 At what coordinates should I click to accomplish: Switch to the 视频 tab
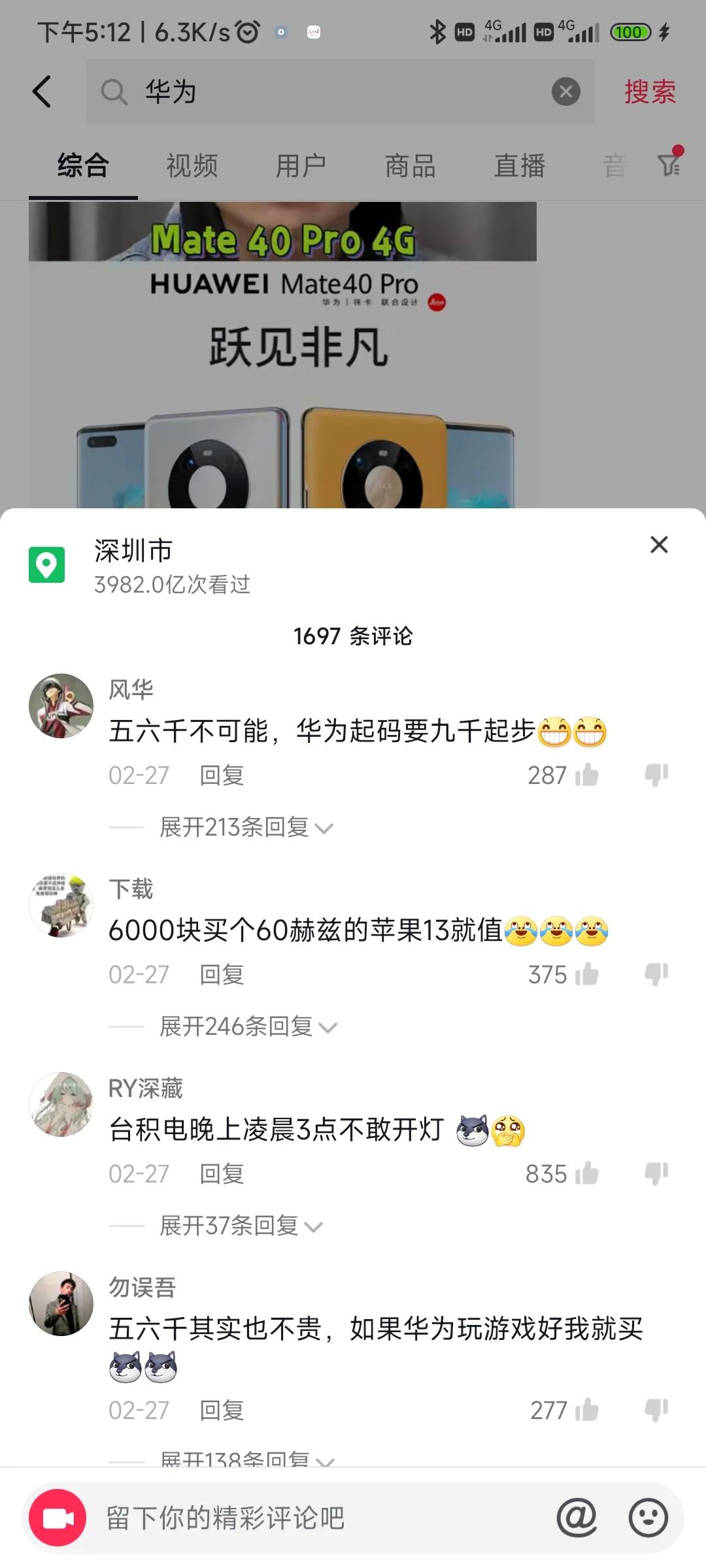pos(190,165)
